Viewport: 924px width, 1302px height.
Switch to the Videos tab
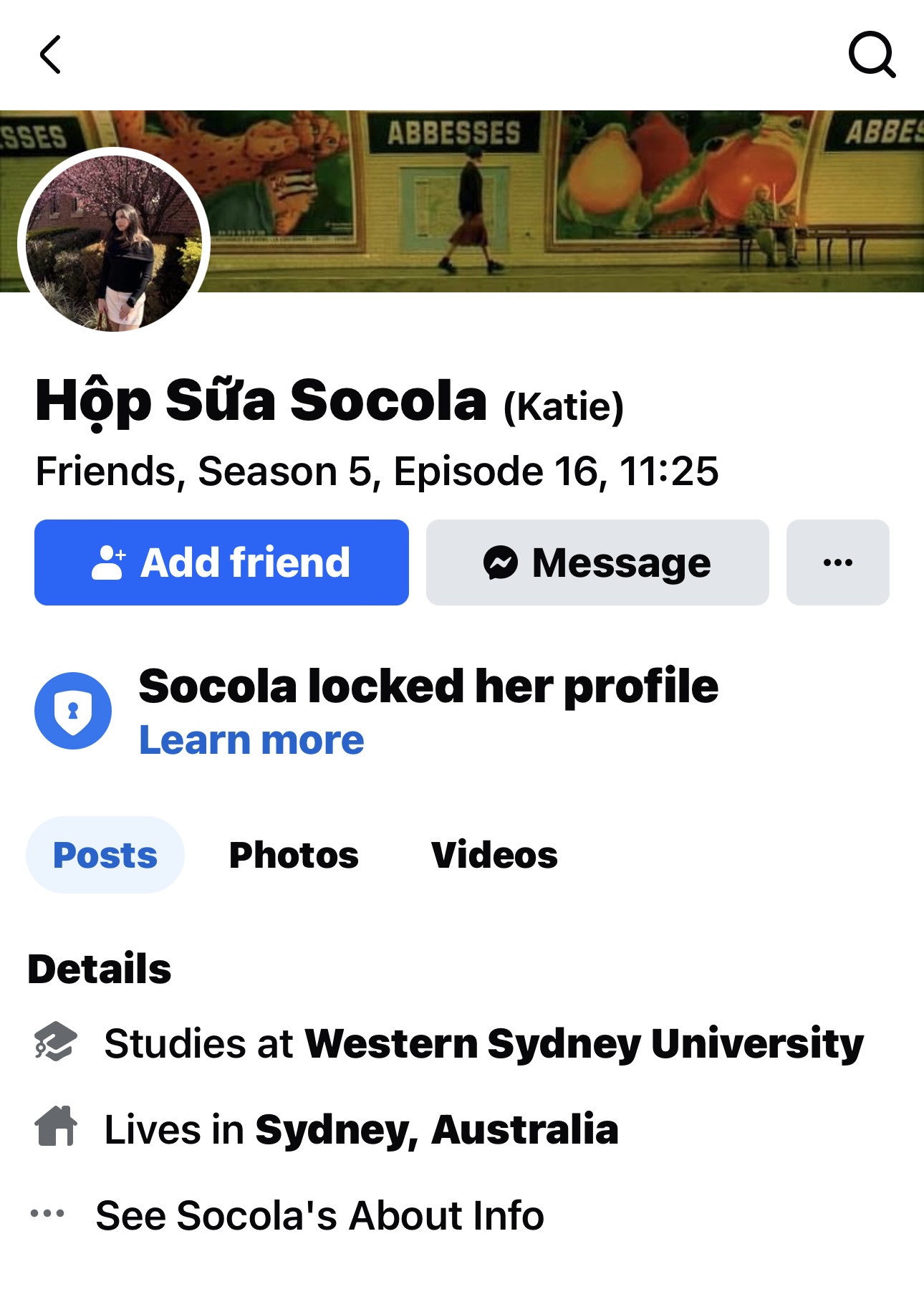[494, 855]
